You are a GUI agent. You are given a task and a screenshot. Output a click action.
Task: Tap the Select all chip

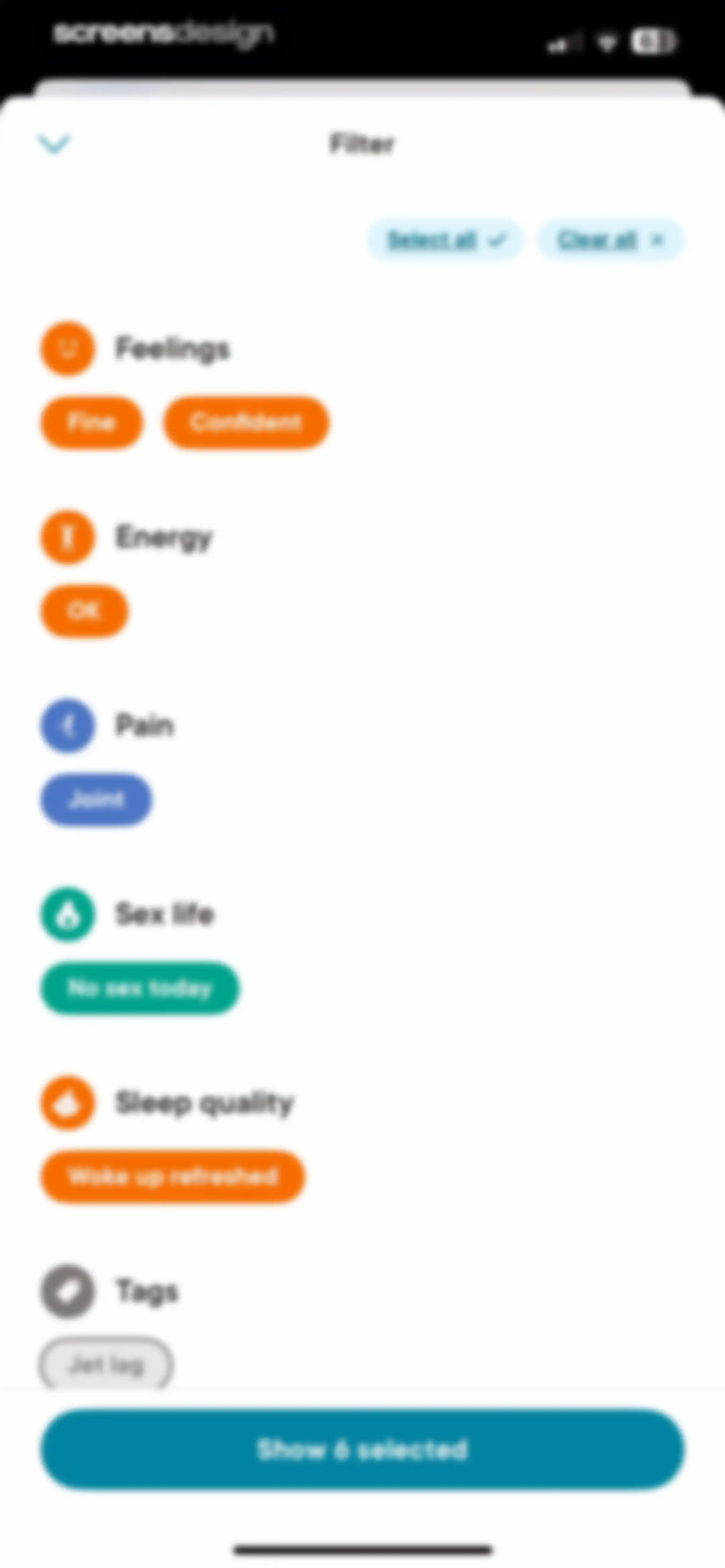[446, 240]
